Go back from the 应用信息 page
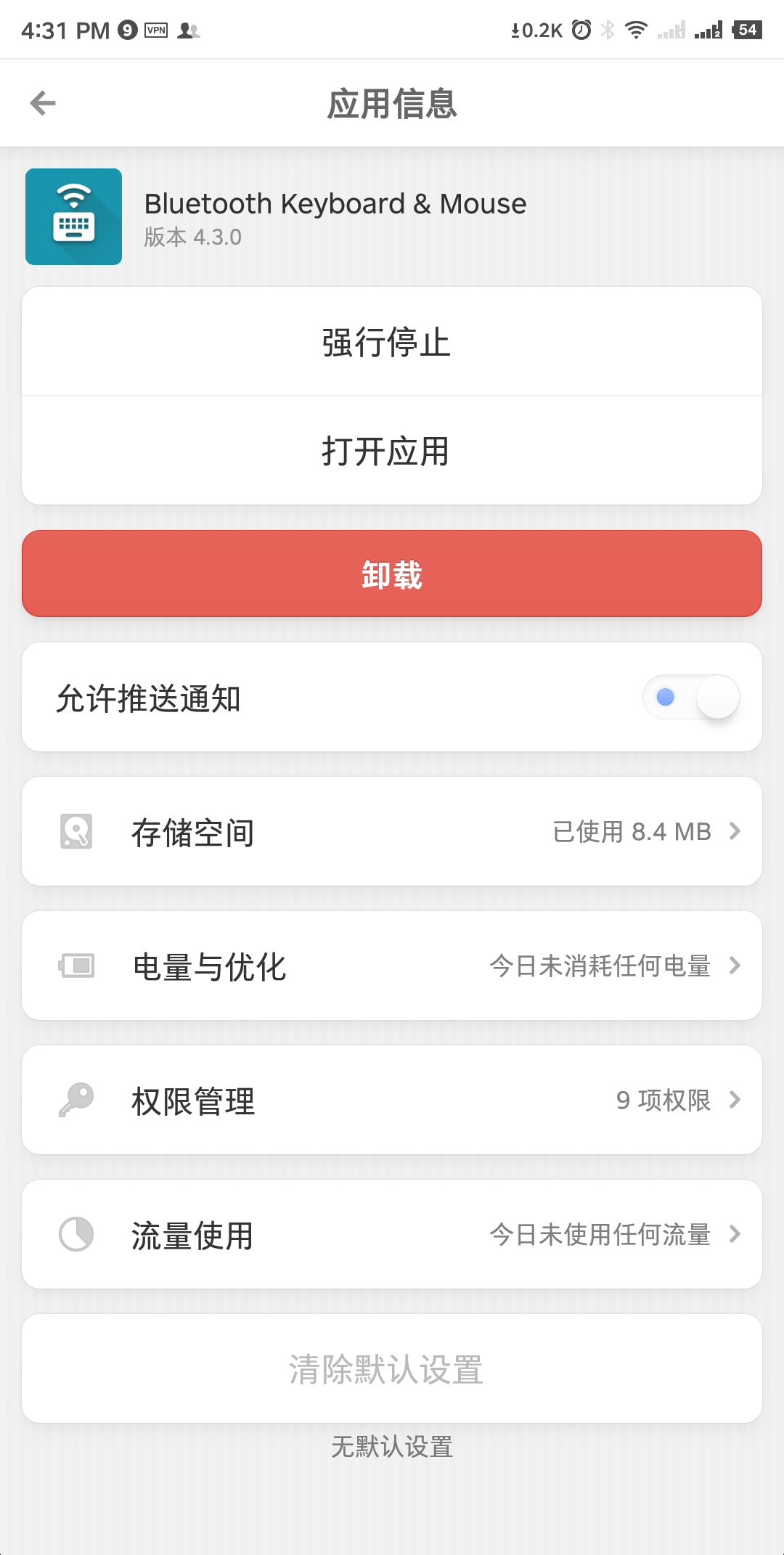The width and height of the screenshot is (784, 1555). point(43,103)
